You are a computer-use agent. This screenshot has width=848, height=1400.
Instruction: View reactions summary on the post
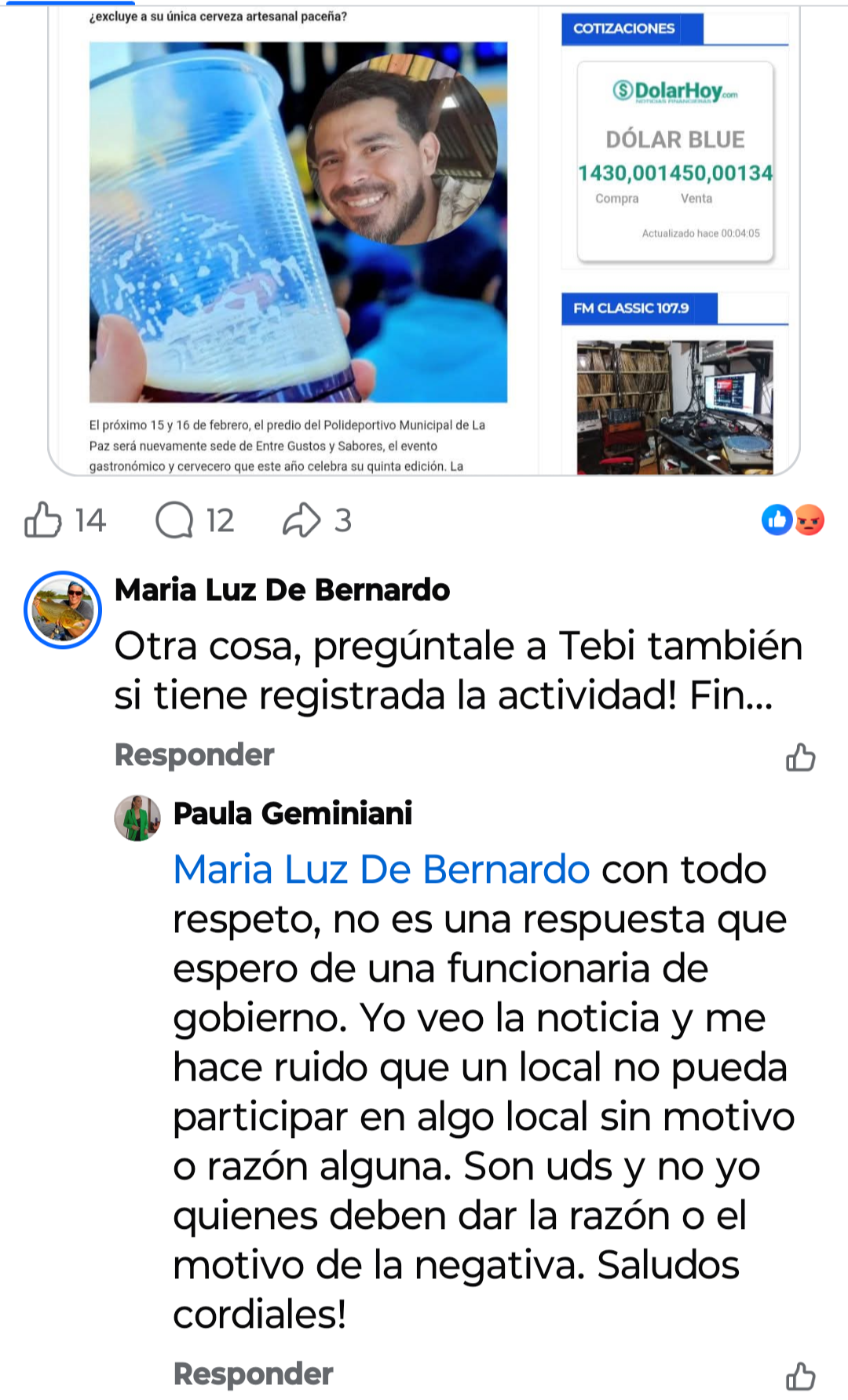point(793,520)
